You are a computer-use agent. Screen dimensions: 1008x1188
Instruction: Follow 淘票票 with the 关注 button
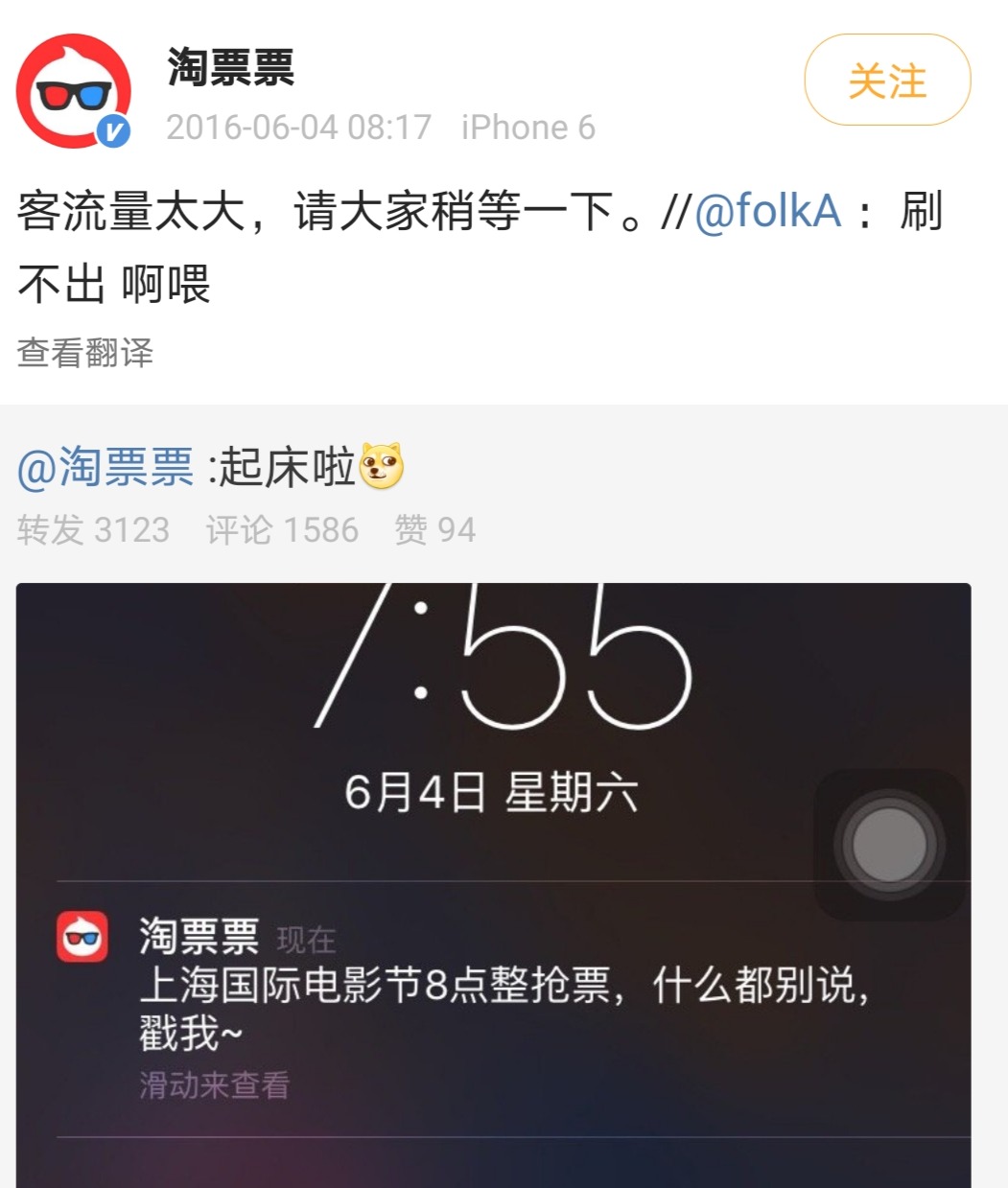(887, 82)
